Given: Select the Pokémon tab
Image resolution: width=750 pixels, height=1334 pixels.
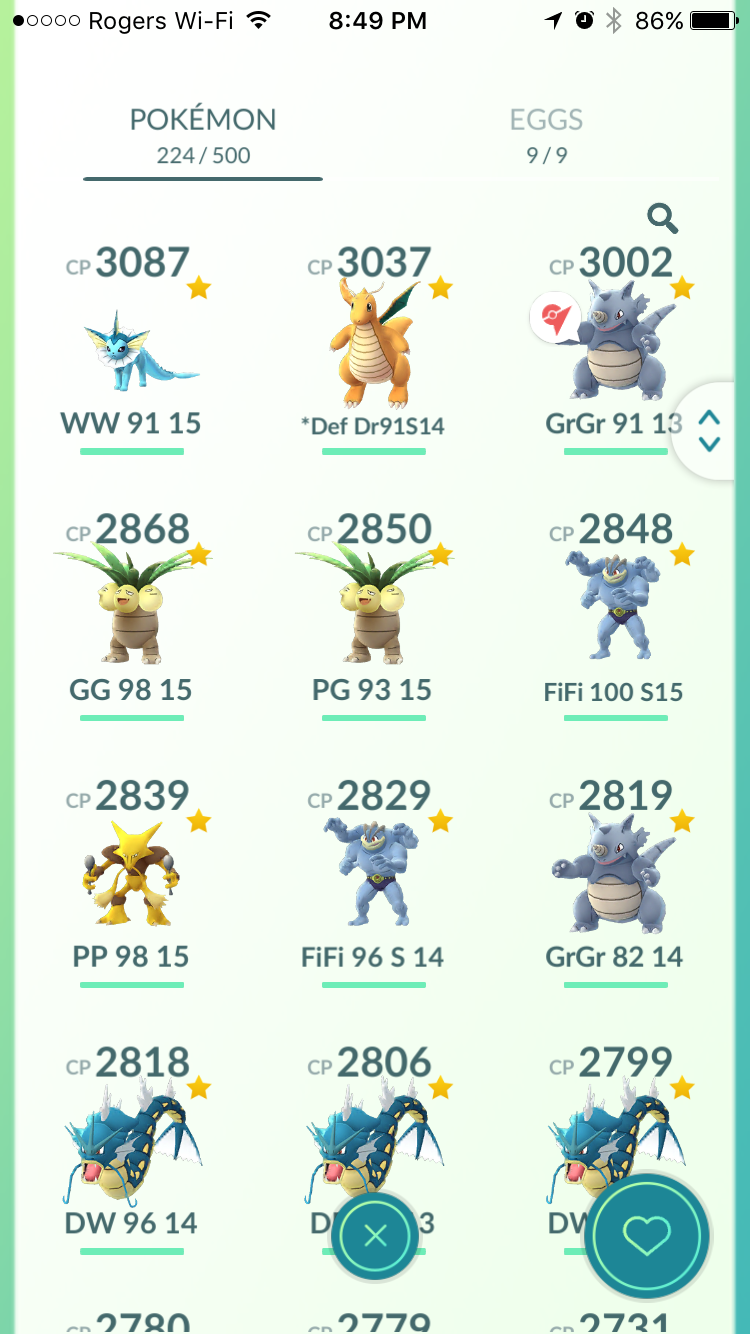Looking at the screenshot, I should coord(203,135).
